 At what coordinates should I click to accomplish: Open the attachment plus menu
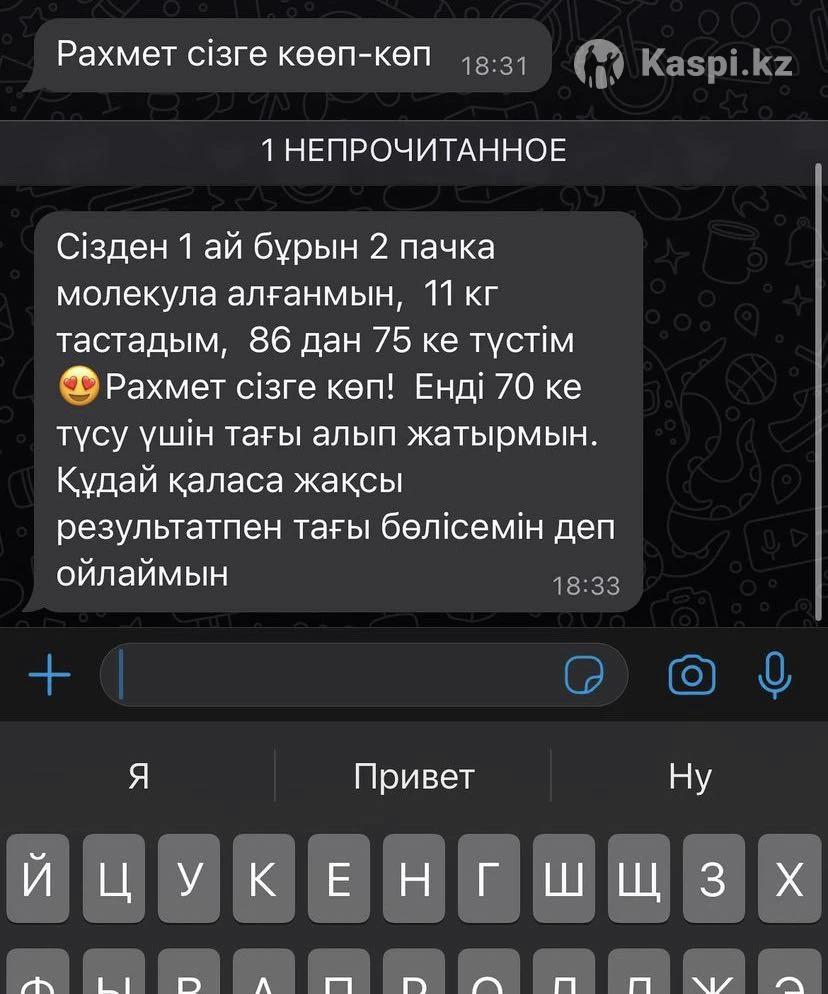tap(49, 676)
